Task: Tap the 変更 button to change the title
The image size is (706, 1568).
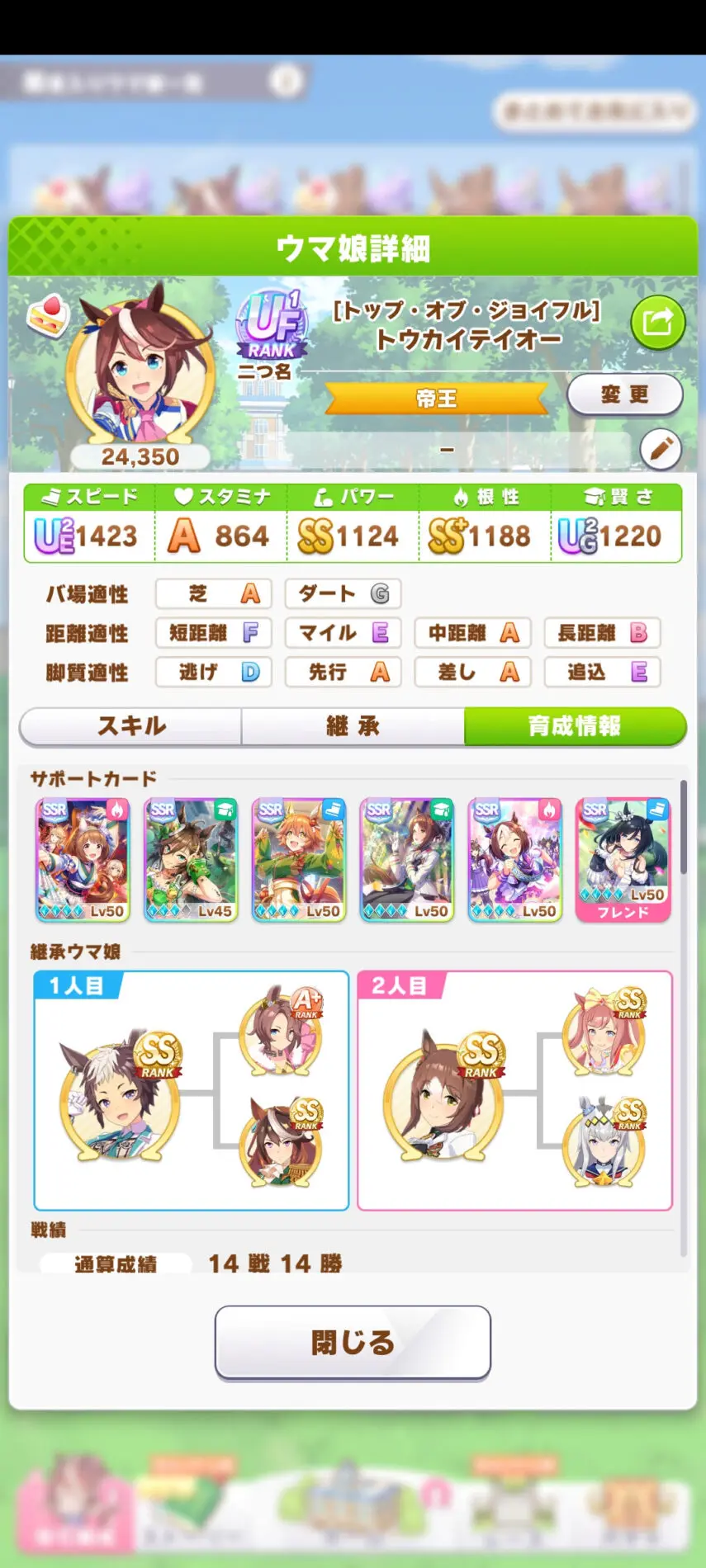Action: (624, 395)
